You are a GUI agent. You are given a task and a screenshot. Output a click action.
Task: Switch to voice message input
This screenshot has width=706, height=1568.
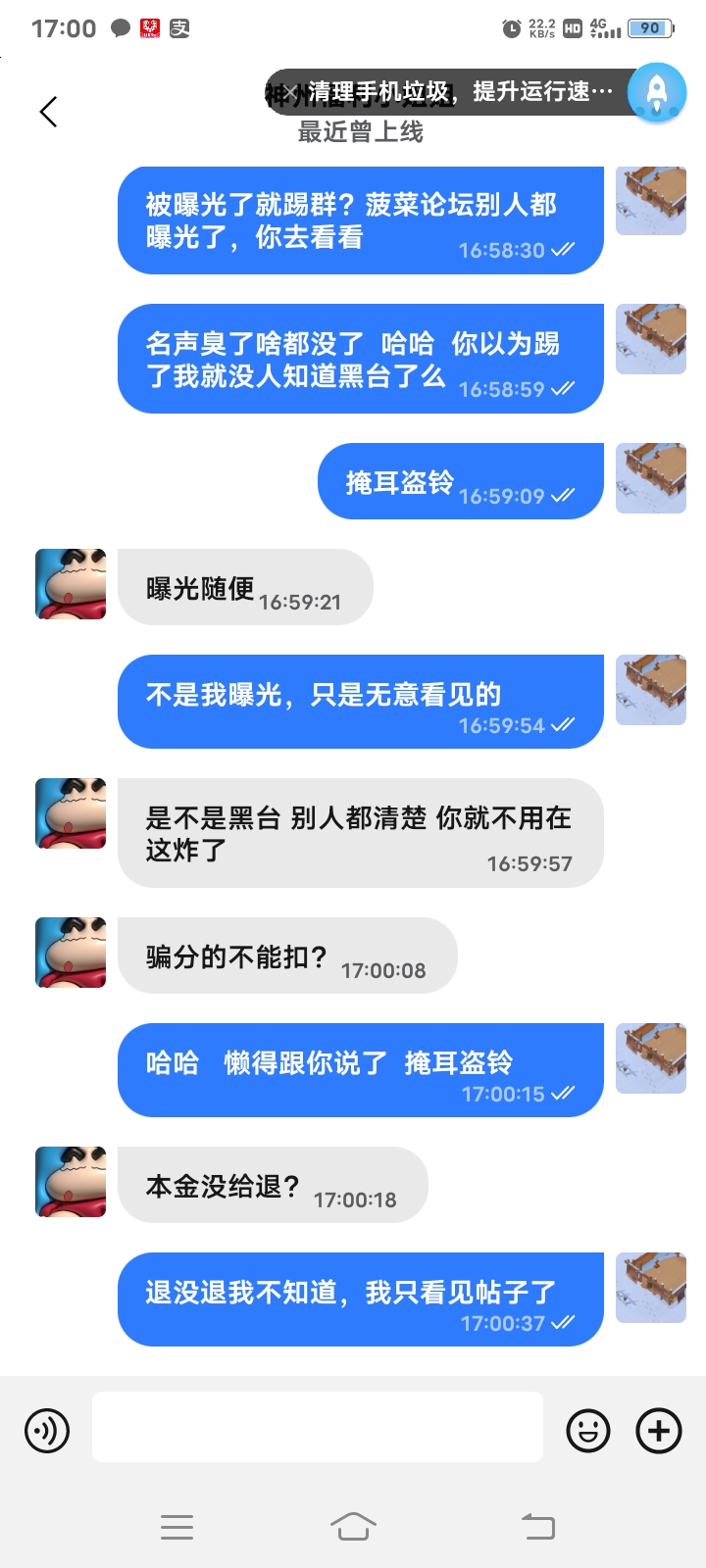coord(47,1431)
